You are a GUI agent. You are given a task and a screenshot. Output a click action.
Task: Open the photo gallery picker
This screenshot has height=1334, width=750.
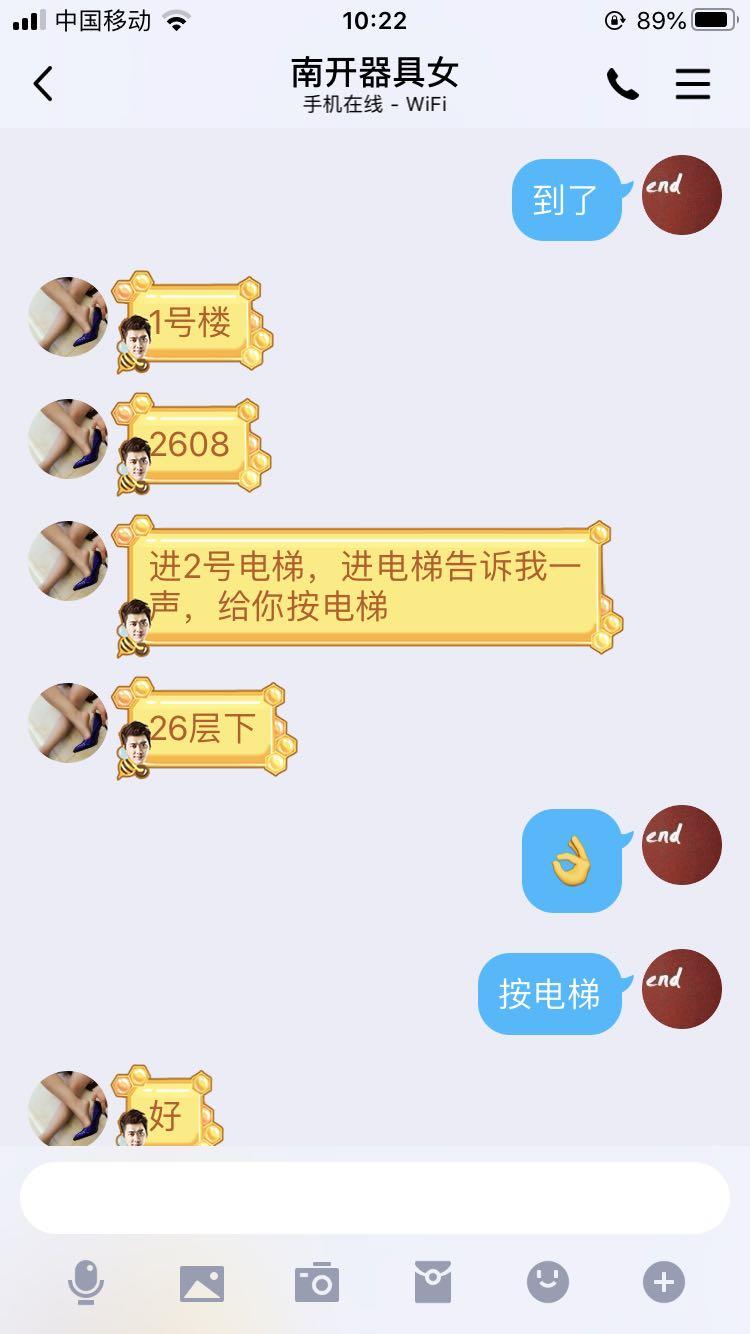point(202,1283)
